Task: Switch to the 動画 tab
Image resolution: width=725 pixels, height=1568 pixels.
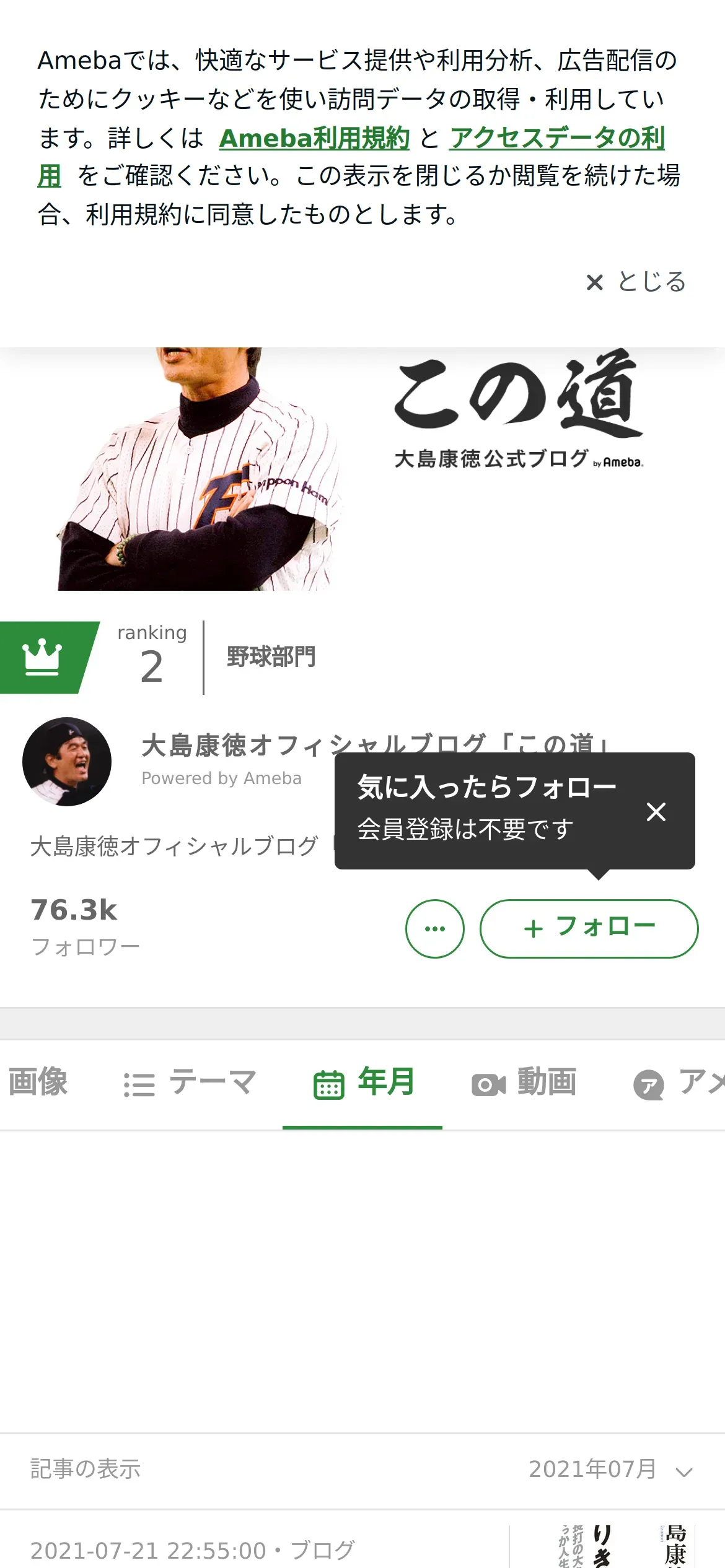Action: click(524, 1083)
